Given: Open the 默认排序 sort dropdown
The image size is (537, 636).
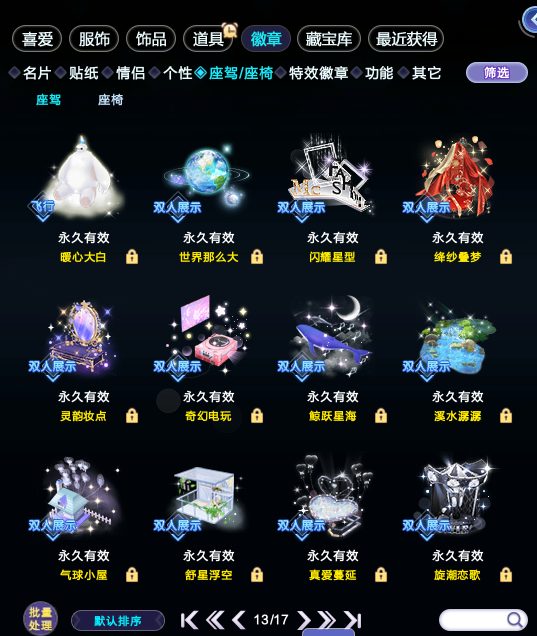Looking at the screenshot, I should [x=118, y=621].
